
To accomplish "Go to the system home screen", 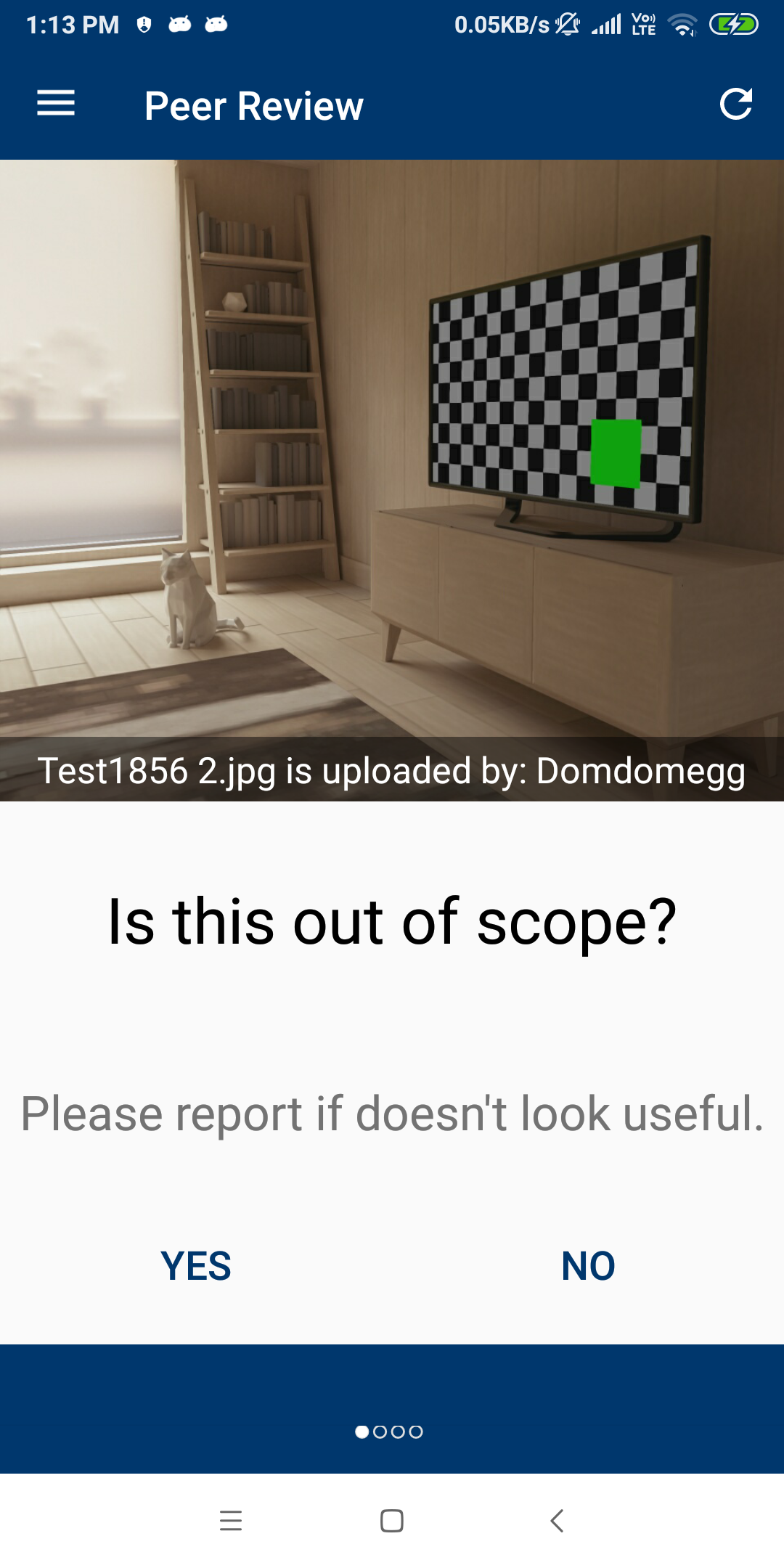I will pos(392,1520).
